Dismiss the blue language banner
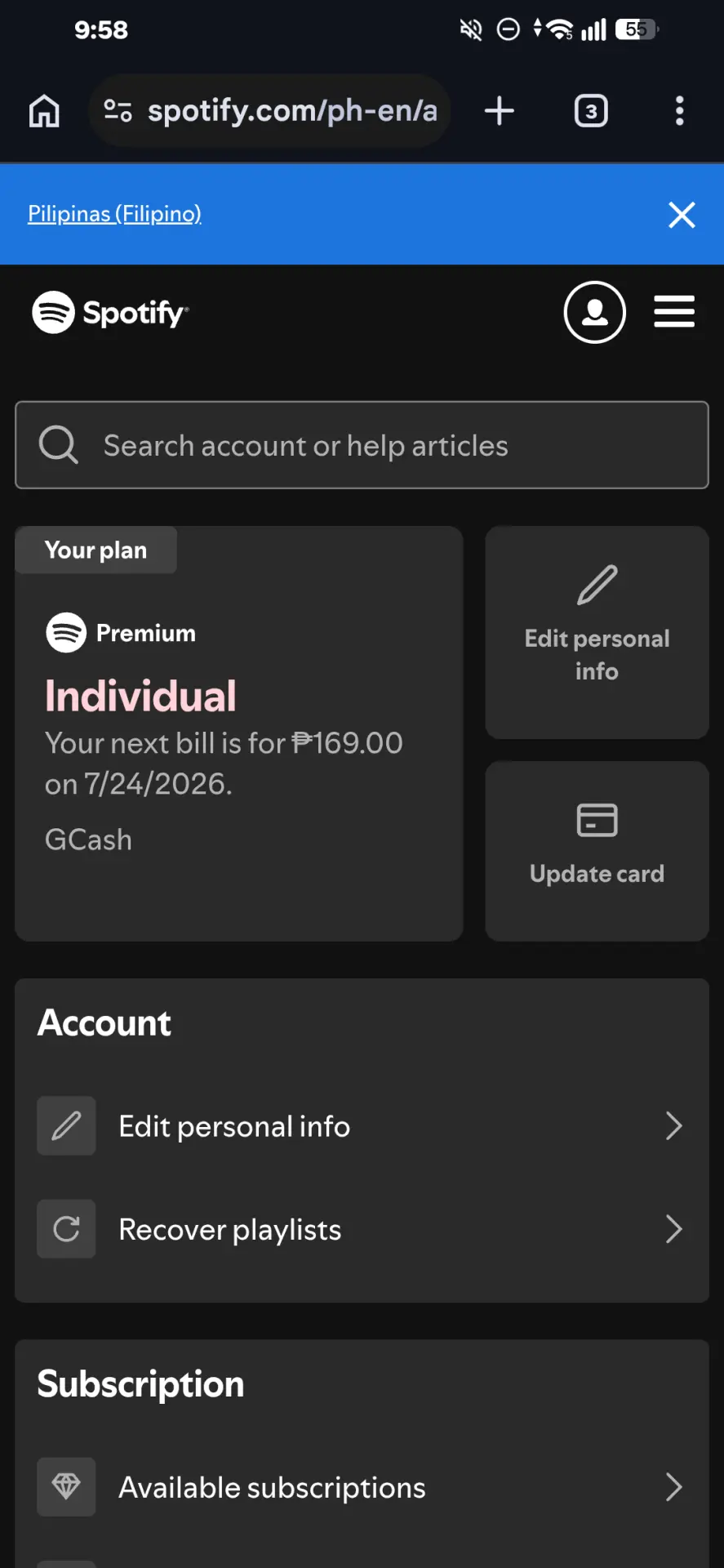The image size is (724, 1568). point(682,215)
